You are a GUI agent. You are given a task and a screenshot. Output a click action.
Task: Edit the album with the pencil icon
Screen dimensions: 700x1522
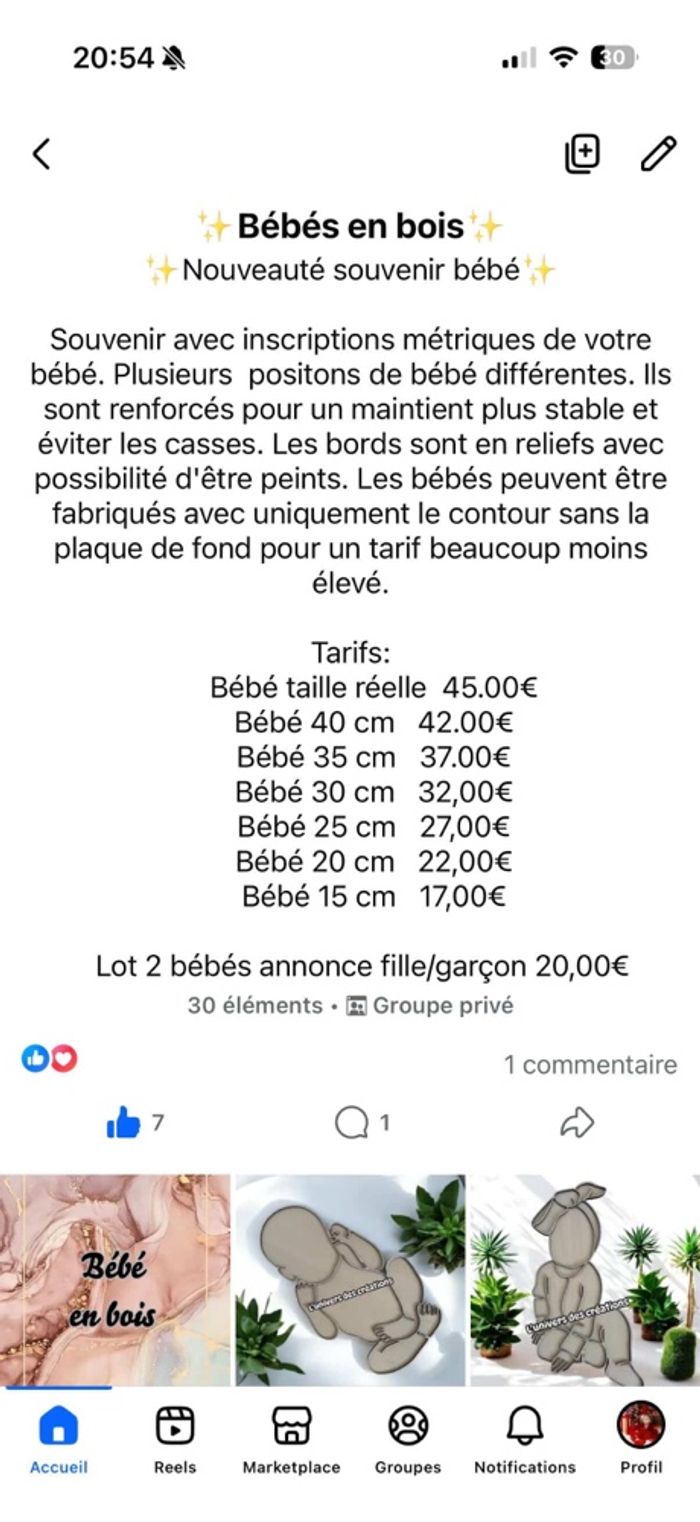[x=658, y=153]
